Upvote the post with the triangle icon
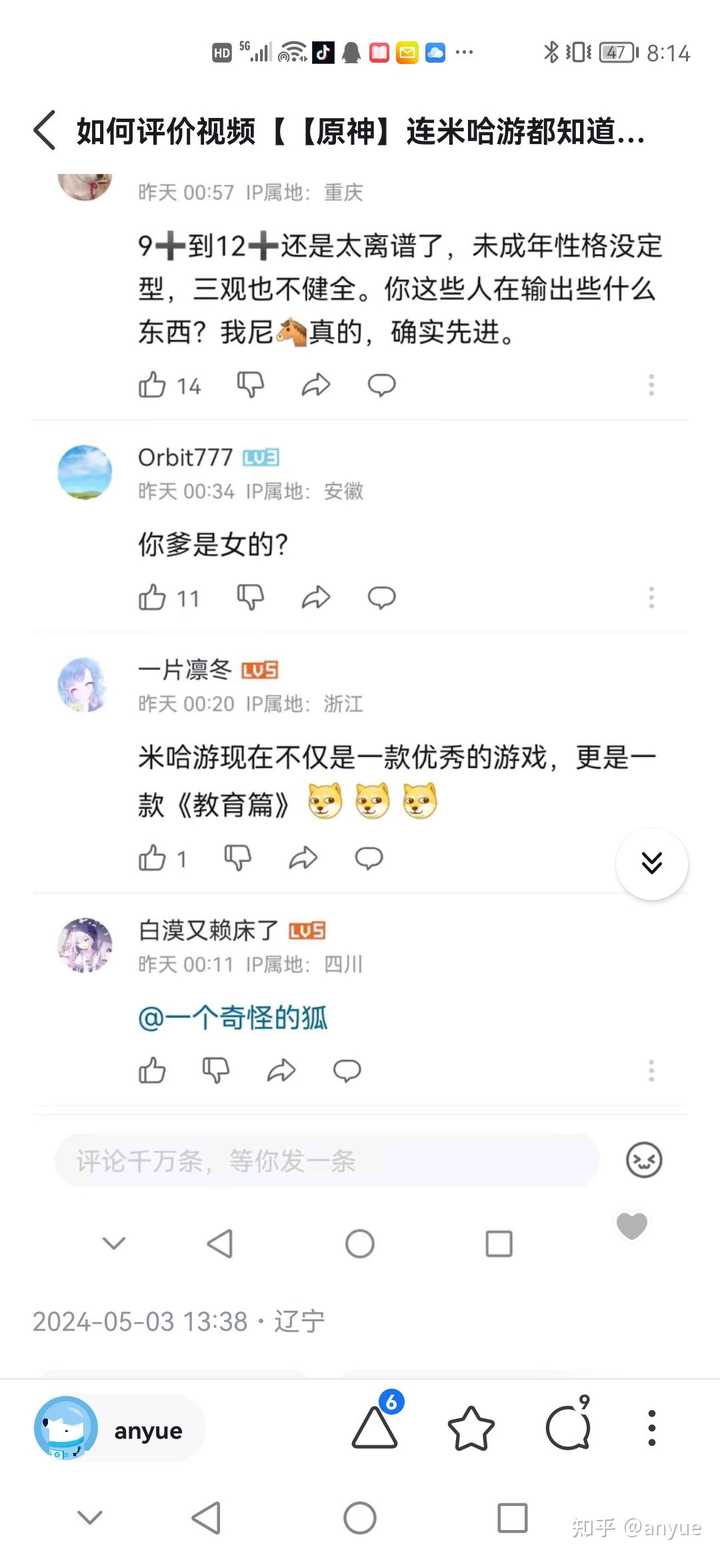This screenshot has height=1560, width=720. click(375, 1428)
